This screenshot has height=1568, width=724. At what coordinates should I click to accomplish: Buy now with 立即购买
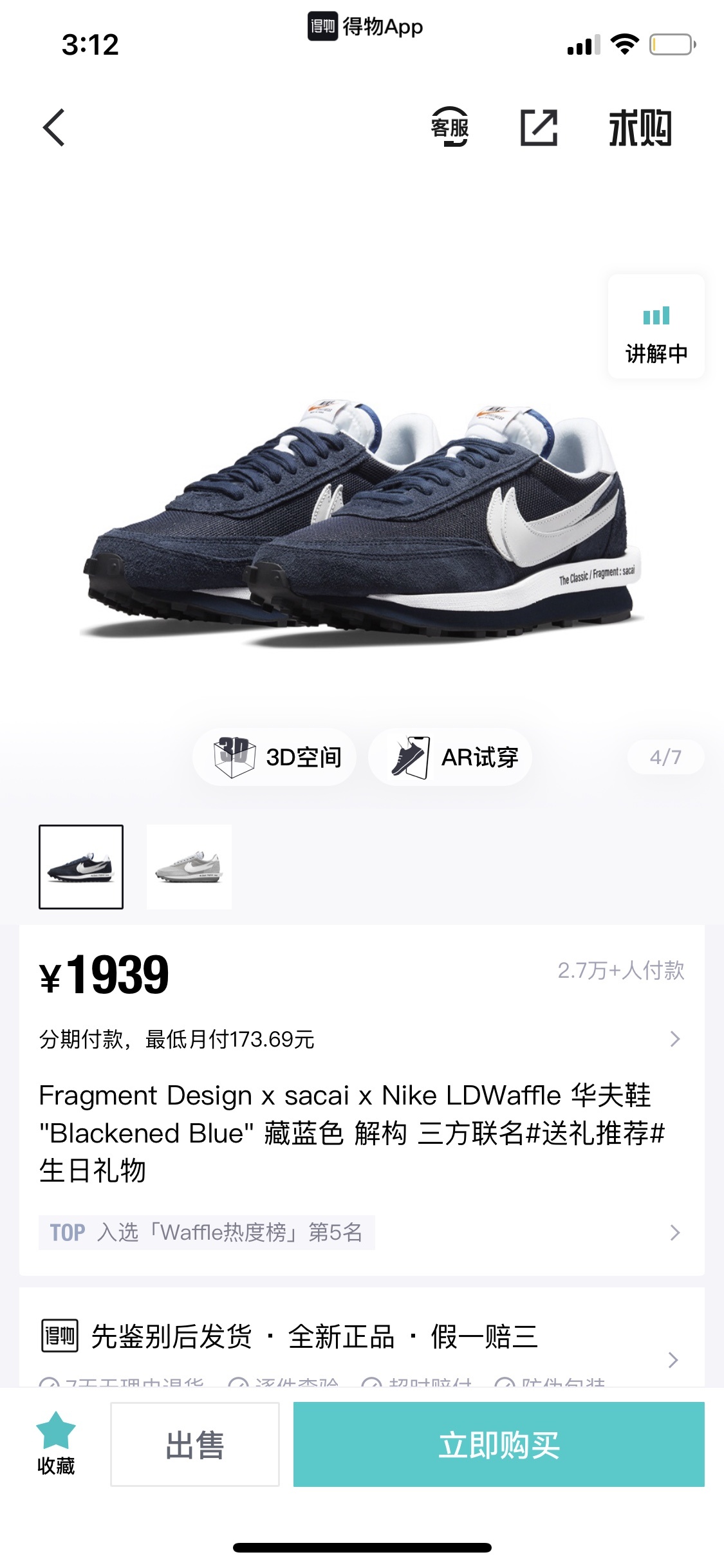pyautogui.click(x=499, y=1444)
